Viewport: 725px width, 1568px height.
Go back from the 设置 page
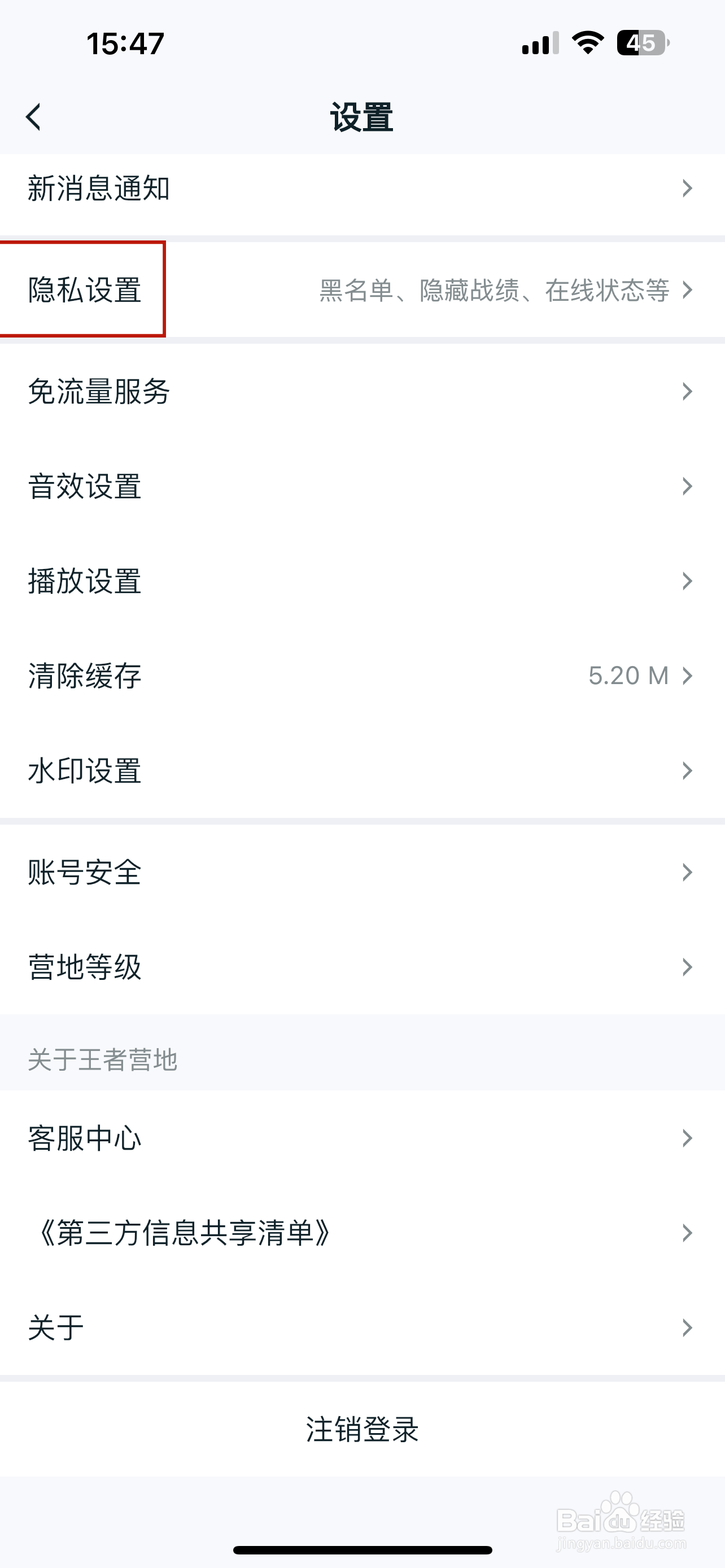click(x=33, y=117)
